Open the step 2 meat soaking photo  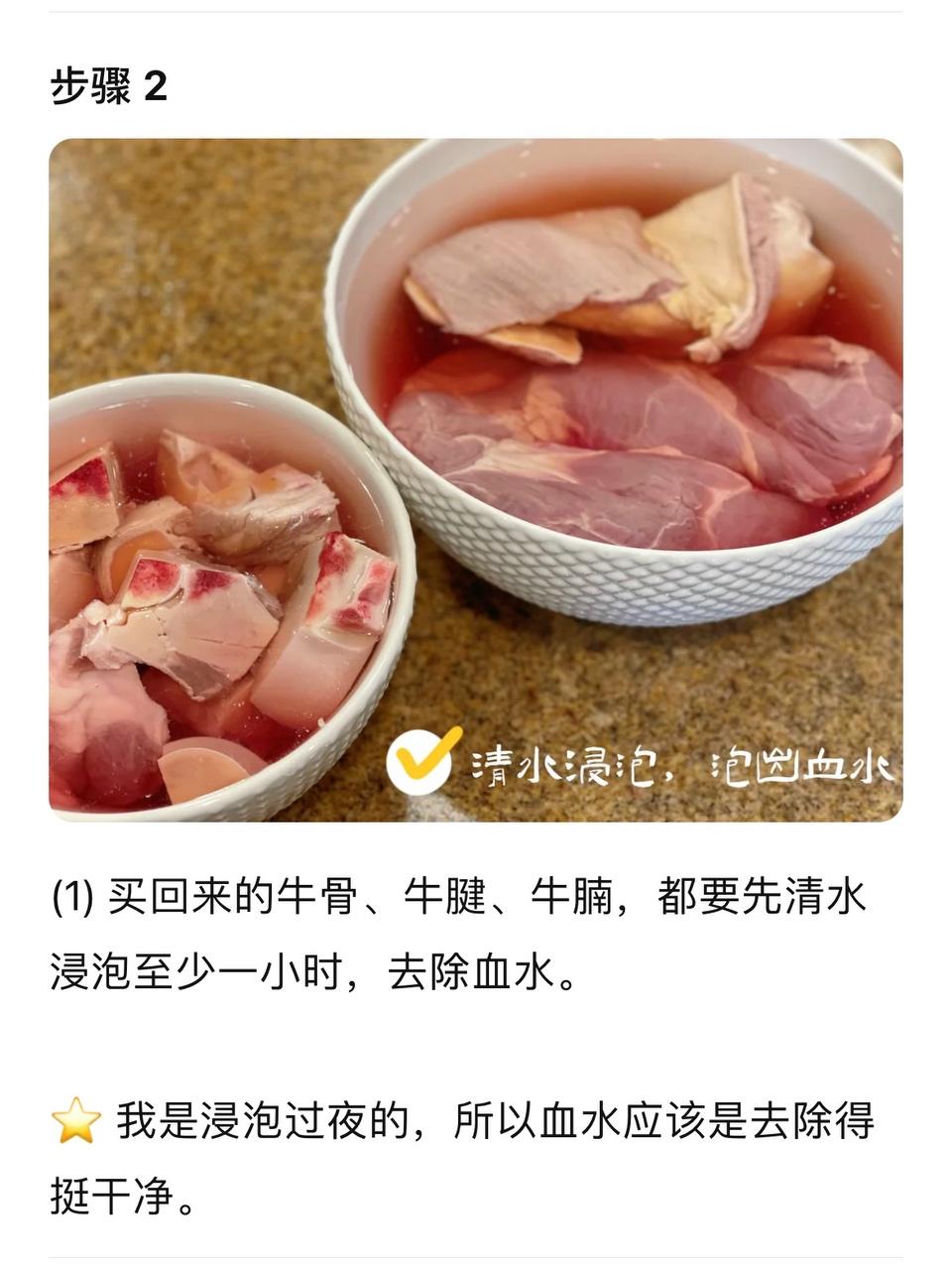pos(476,480)
